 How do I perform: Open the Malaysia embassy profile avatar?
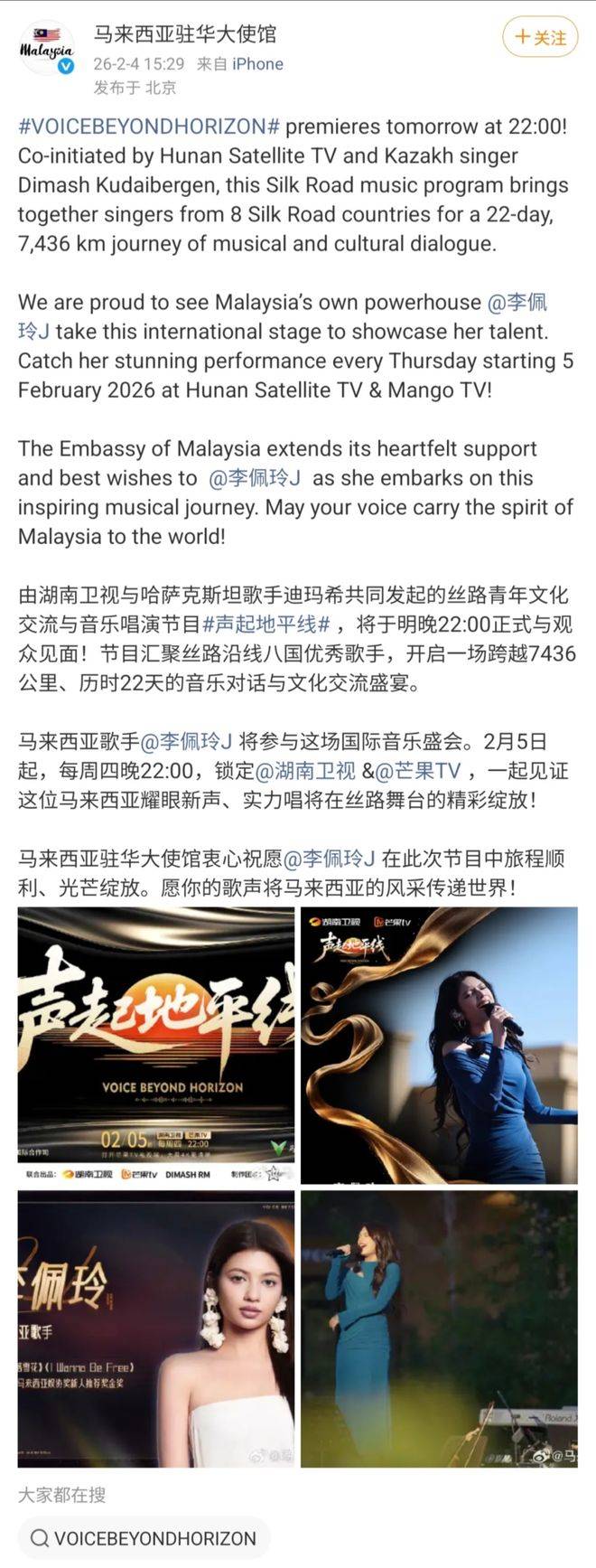[x=46, y=49]
